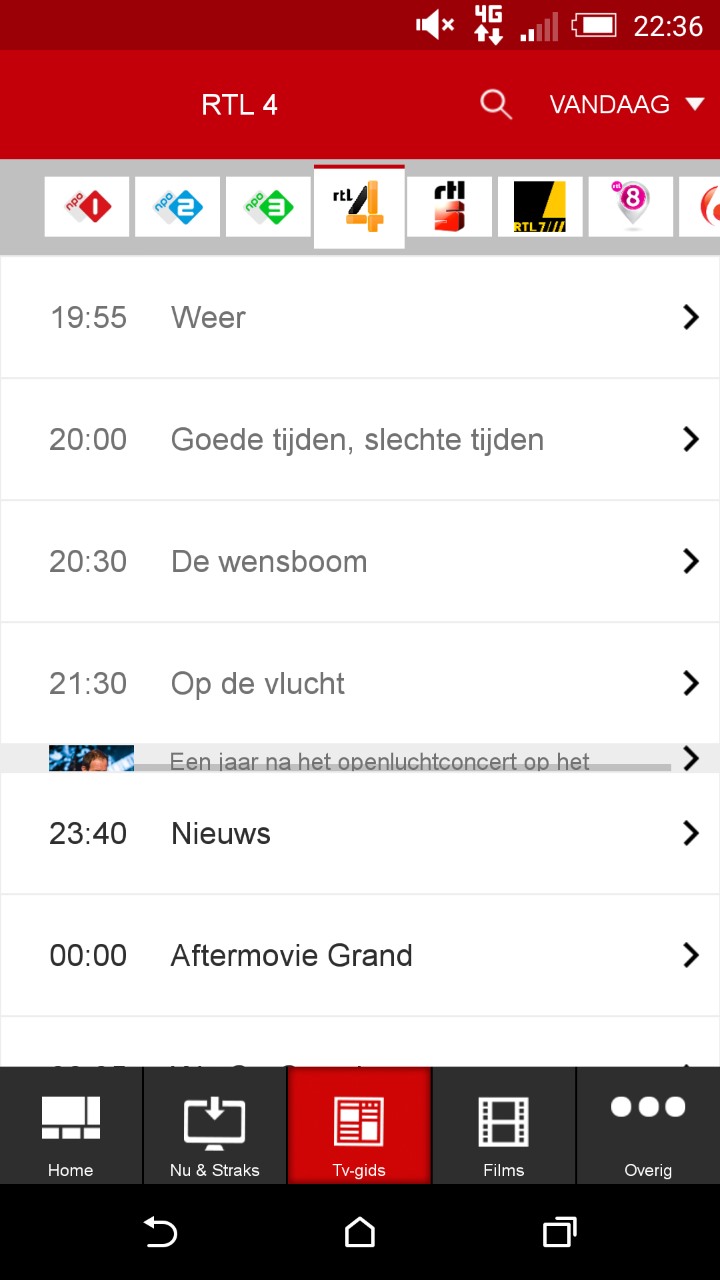Screen dimensions: 720x1280
Task: Open Op de vlucht at 21:30
Action: [360, 684]
